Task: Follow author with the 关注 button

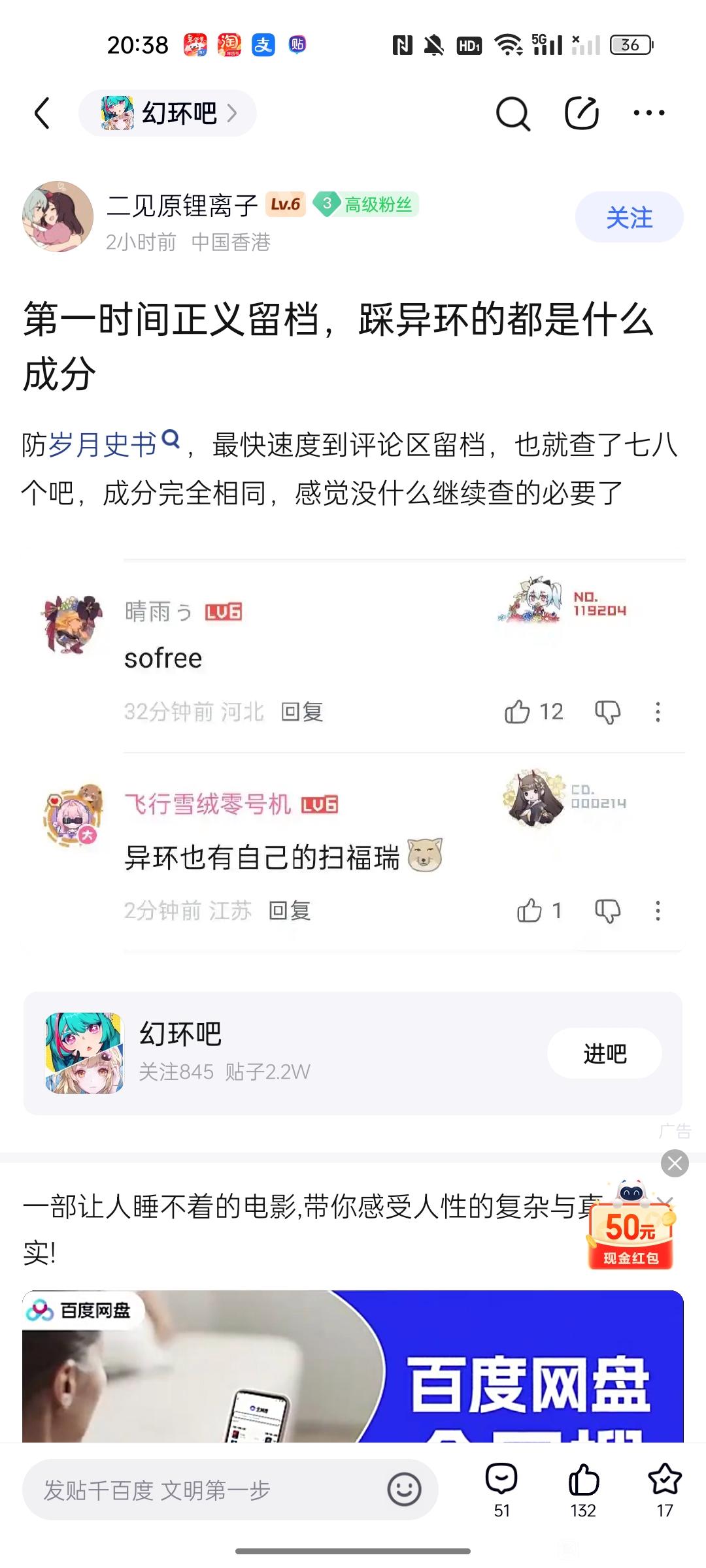Action: pyautogui.click(x=629, y=218)
